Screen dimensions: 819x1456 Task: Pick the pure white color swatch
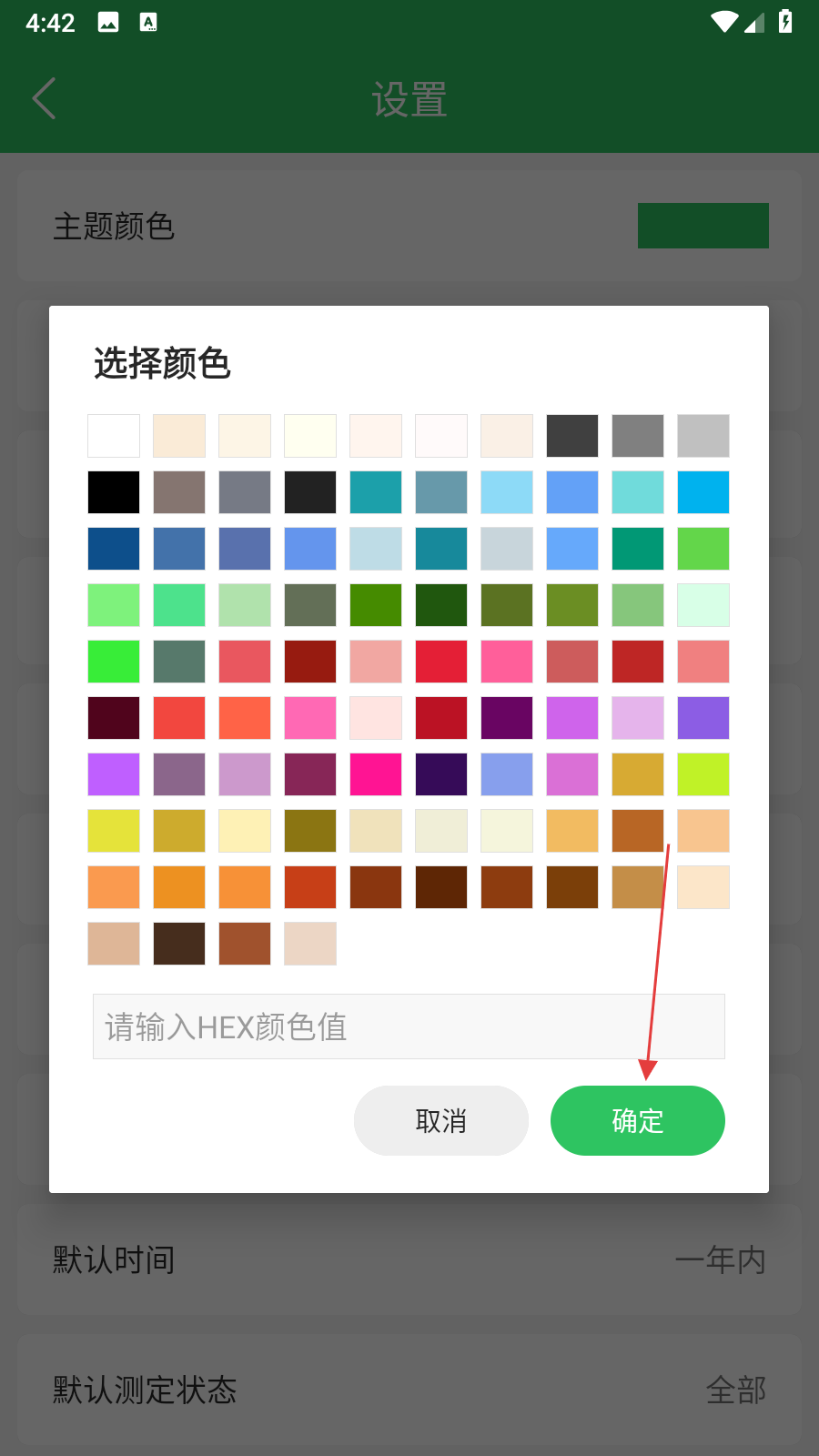click(x=114, y=436)
